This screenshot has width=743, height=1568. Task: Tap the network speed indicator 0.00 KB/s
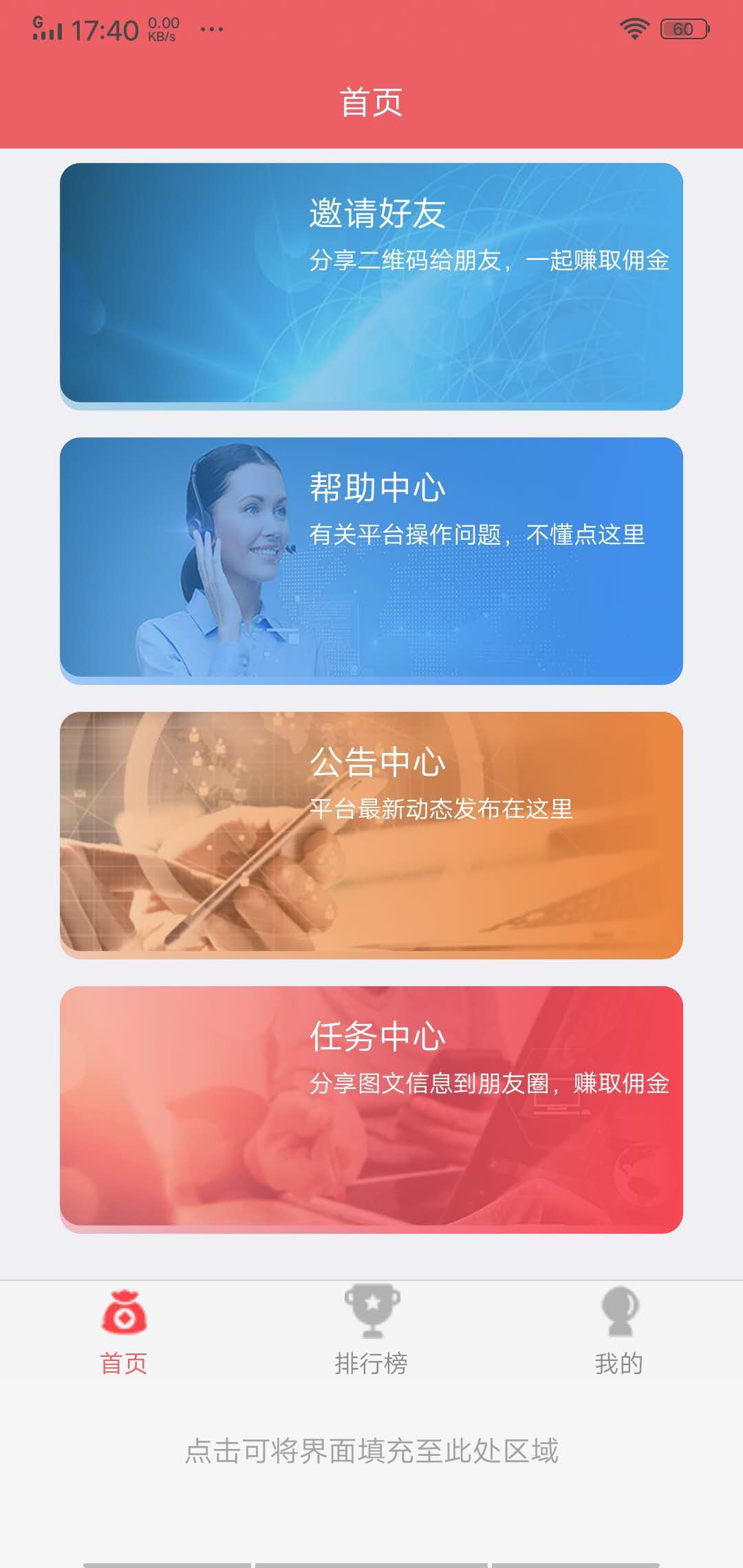[x=162, y=28]
